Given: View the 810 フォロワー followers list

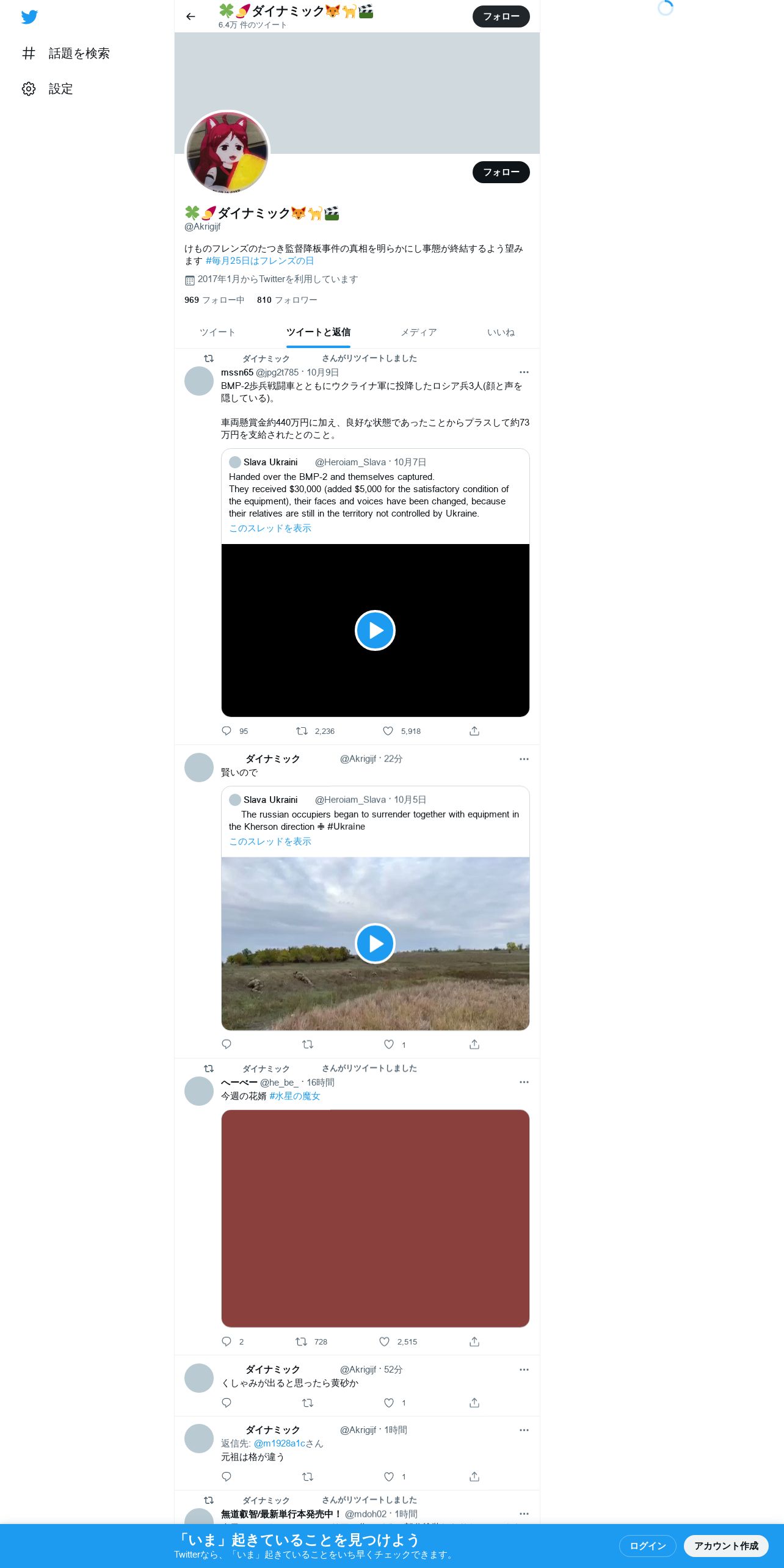Looking at the screenshot, I should 287,300.
